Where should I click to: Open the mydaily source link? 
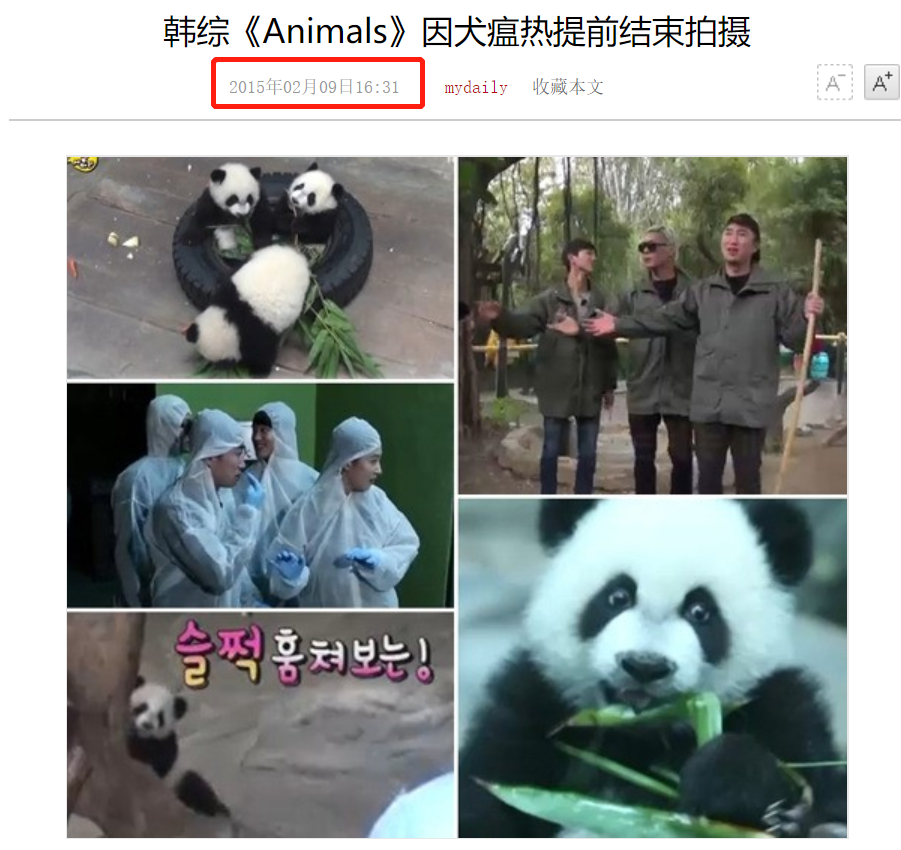tap(476, 88)
